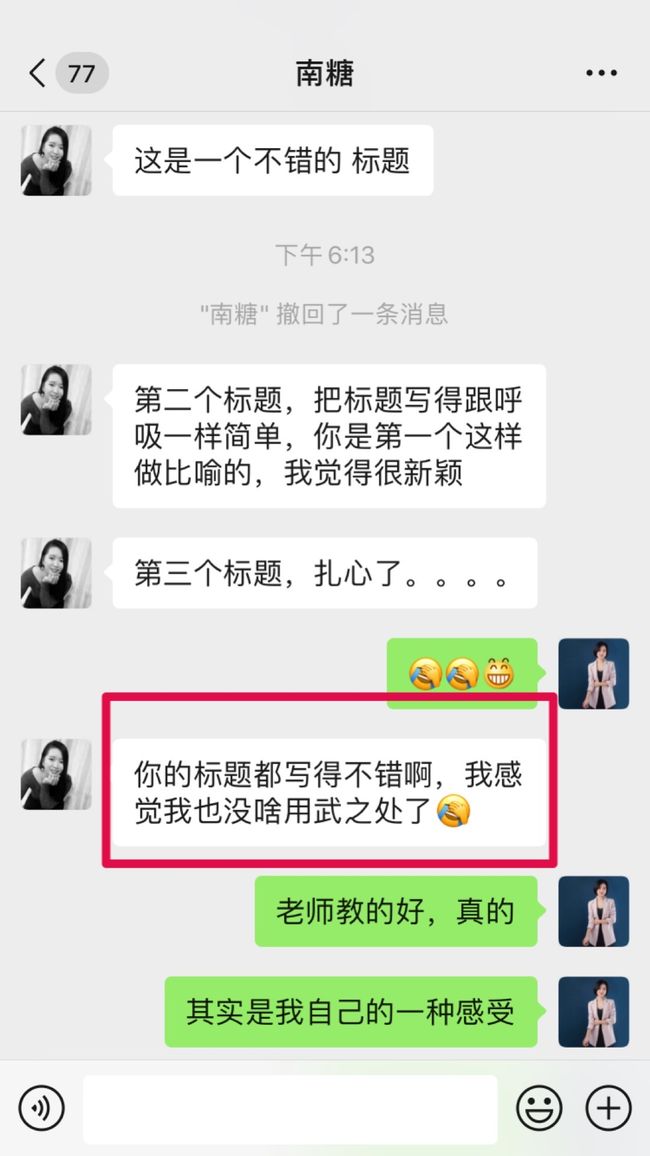Screen dimensions: 650x1156
Task: Switch to voice message input
Action: pos(41,1108)
